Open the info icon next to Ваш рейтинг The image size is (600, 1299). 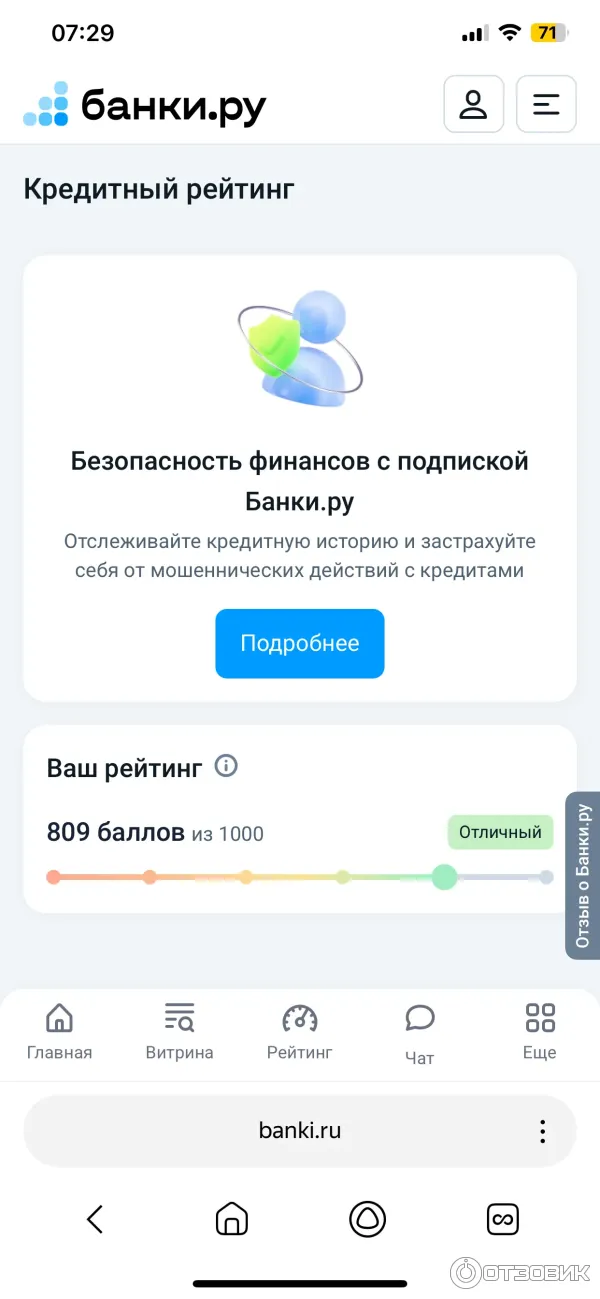coord(227,767)
